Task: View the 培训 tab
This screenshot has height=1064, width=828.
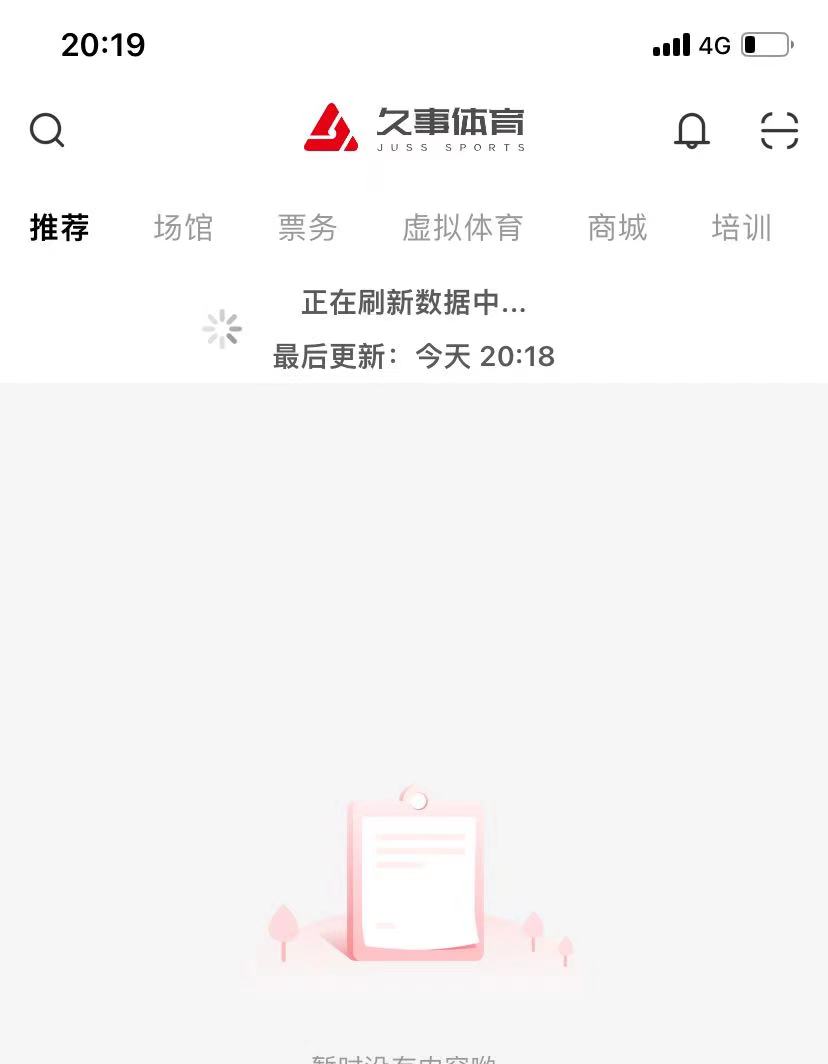Action: tap(741, 228)
